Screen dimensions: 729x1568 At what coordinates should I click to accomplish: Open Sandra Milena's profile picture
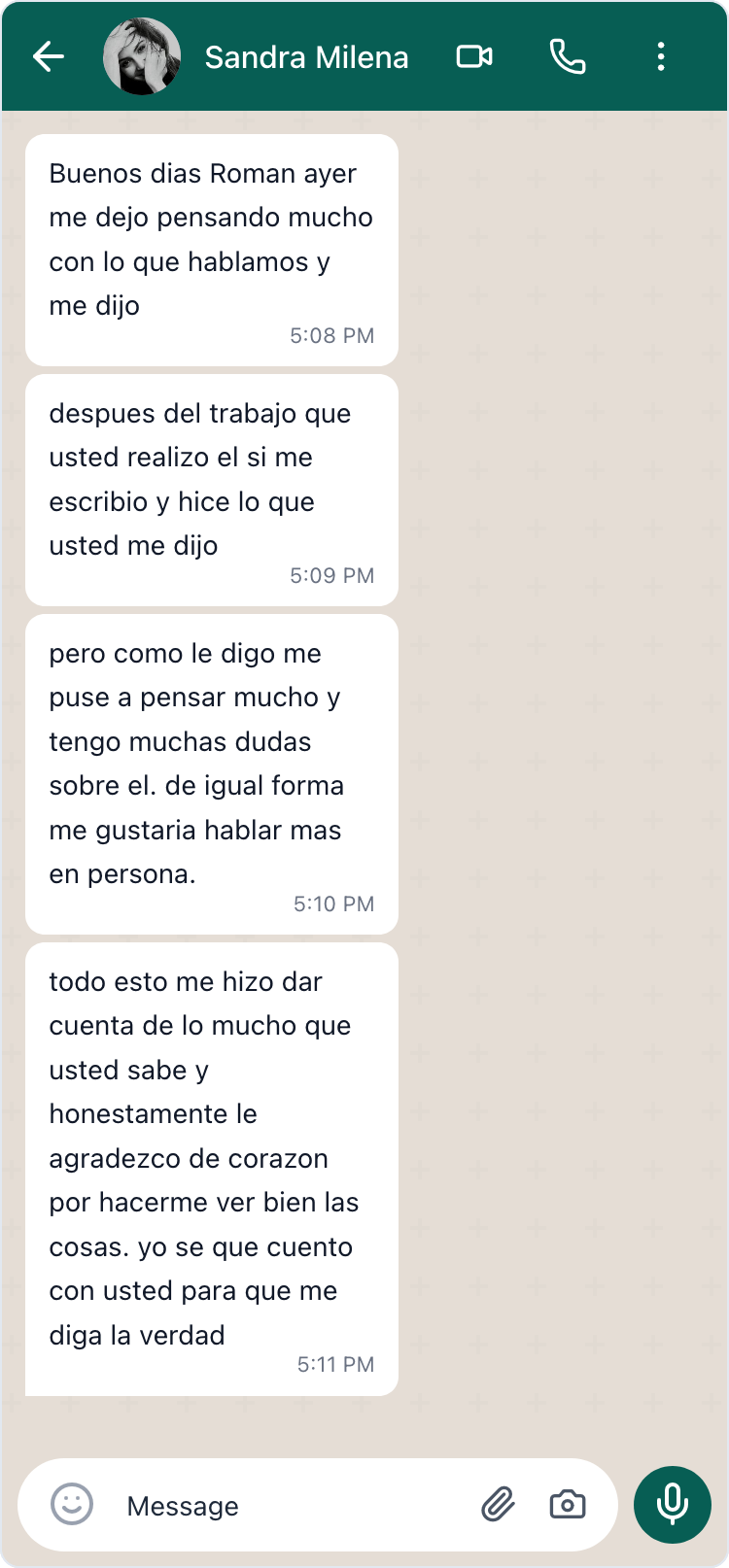[142, 56]
